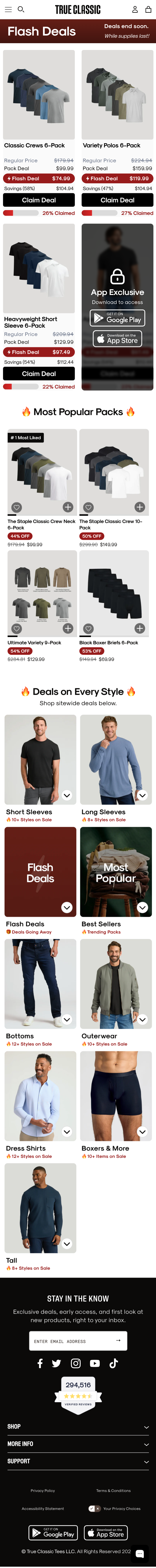Add The Staple Classic Crew Neck 6-Pack to cart
This screenshot has width=156, height=1568.
tap(68, 507)
